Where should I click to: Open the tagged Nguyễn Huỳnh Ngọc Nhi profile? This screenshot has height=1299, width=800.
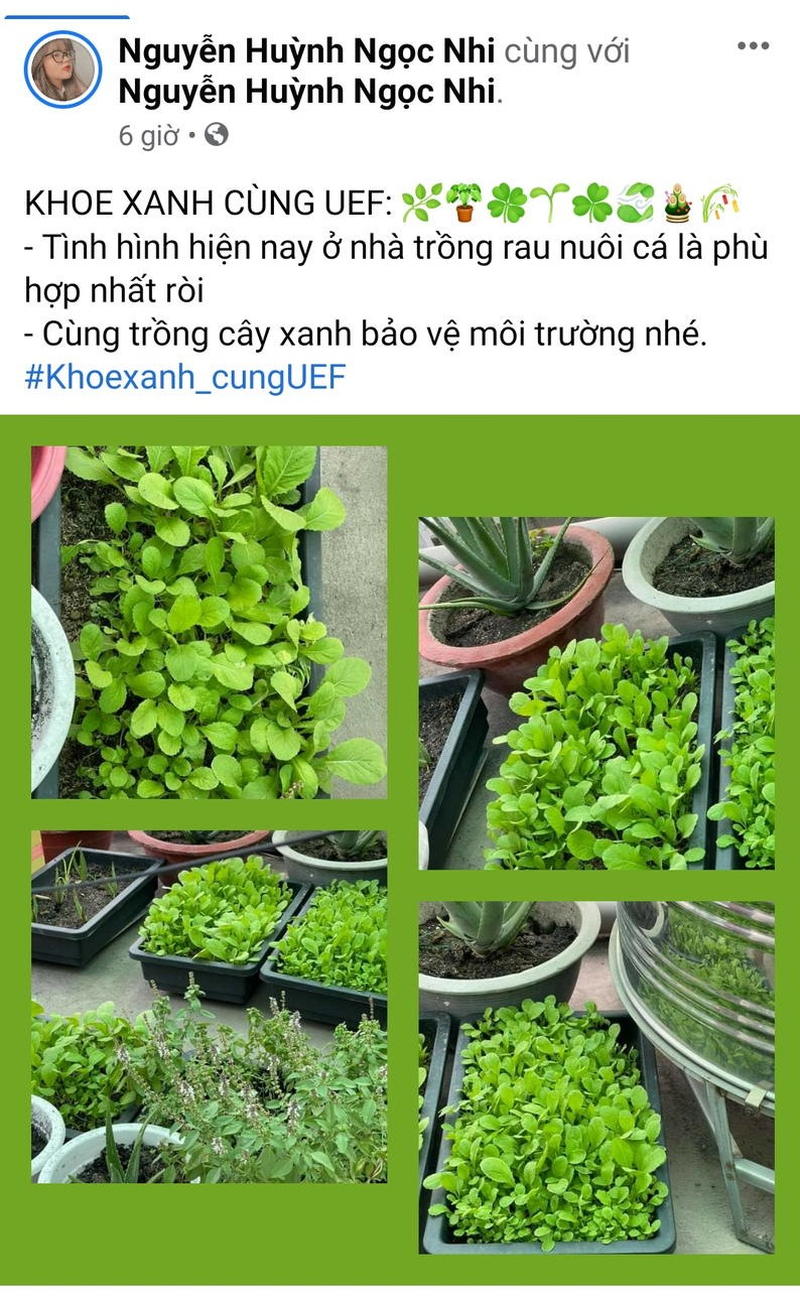coord(306,92)
